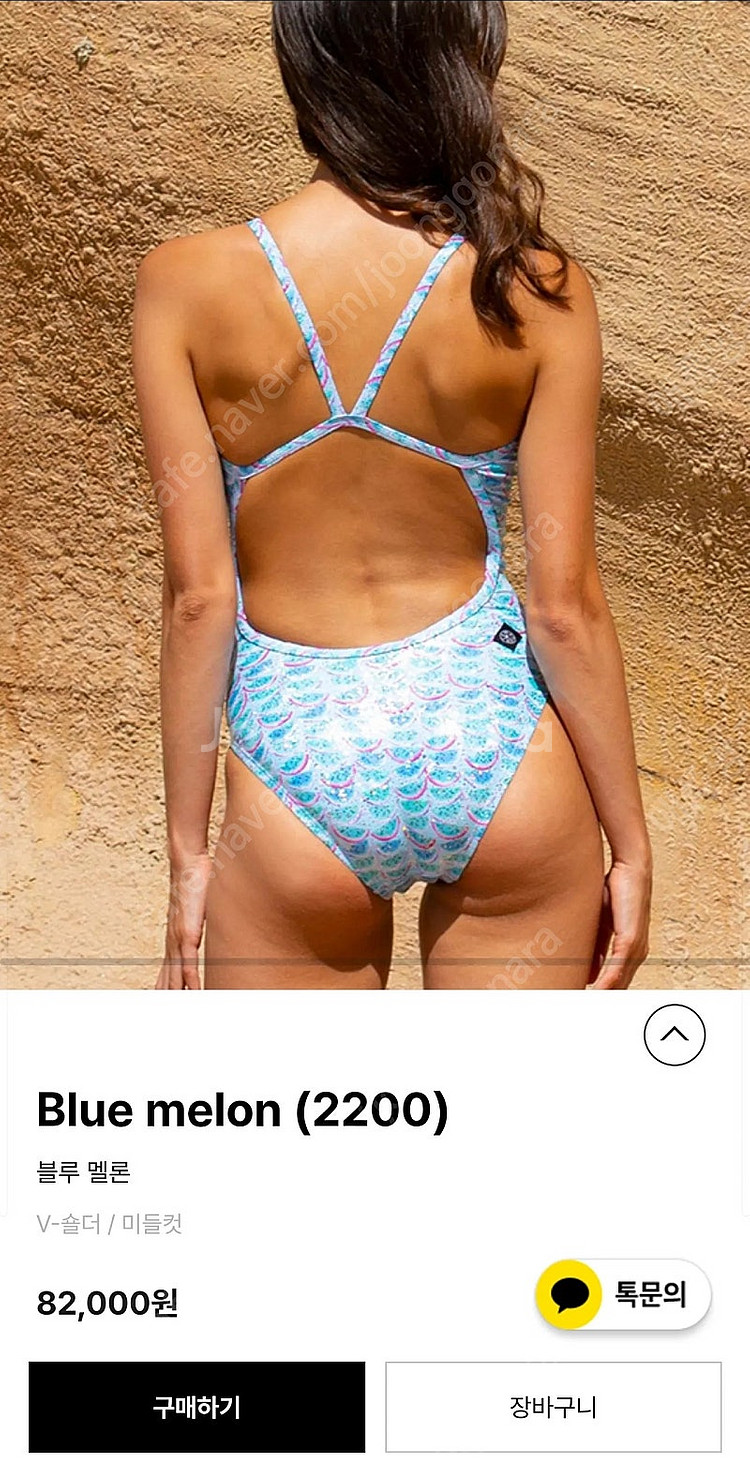Tap the 구매하기 buy button

[197, 1407]
